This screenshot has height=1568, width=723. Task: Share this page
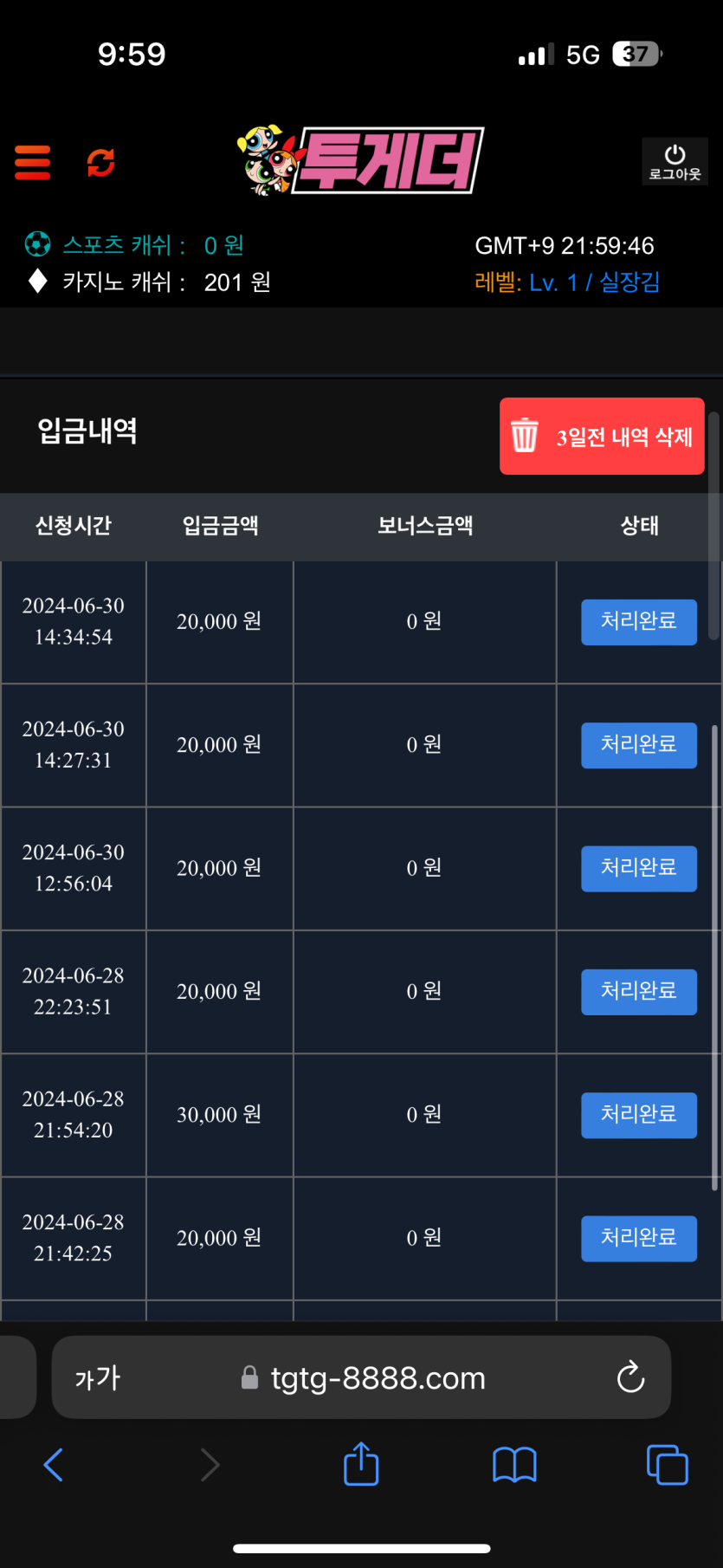(x=361, y=1464)
